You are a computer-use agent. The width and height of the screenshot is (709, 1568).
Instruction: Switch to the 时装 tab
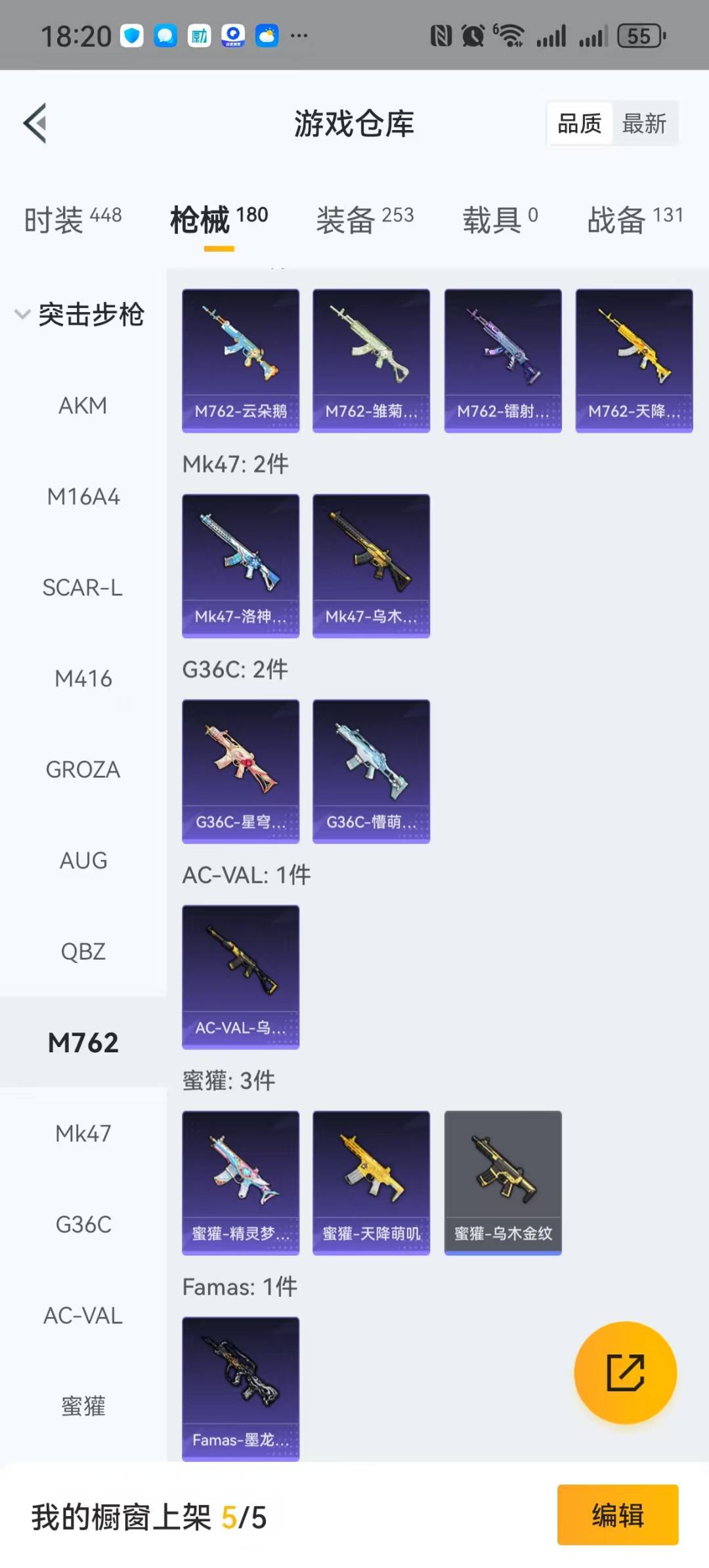coord(73,219)
